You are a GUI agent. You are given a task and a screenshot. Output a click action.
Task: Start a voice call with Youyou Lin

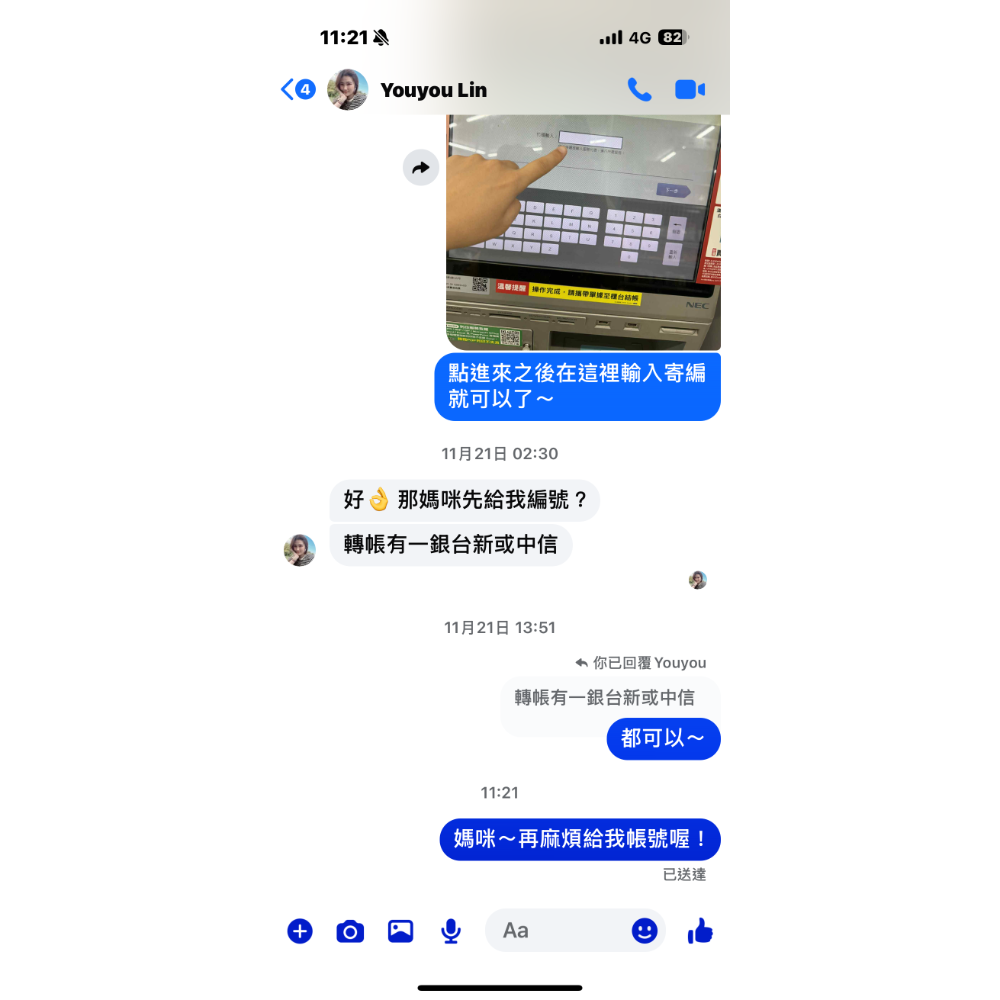[639, 90]
